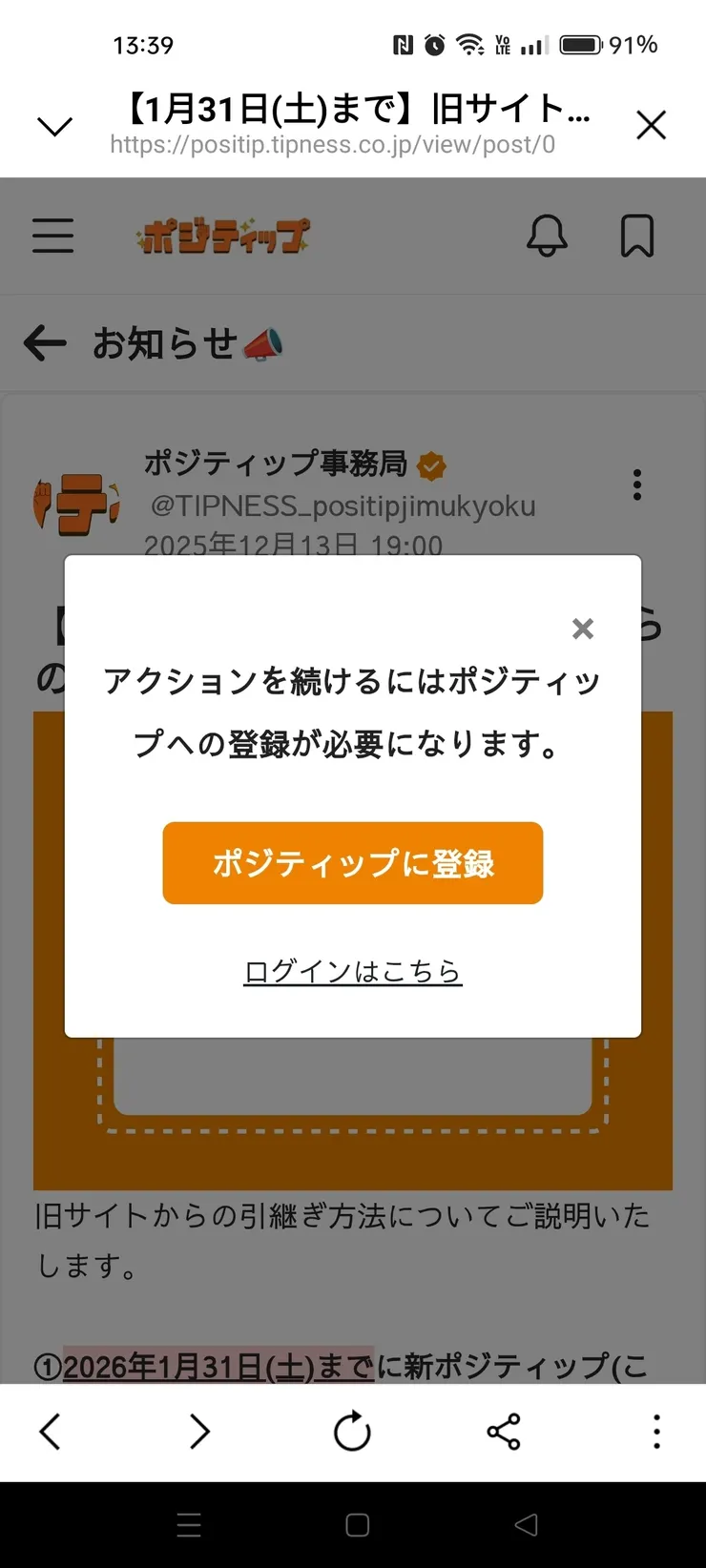Open the hamburger navigation menu
Viewport: 706px width, 1568px height.
click(52, 236)
